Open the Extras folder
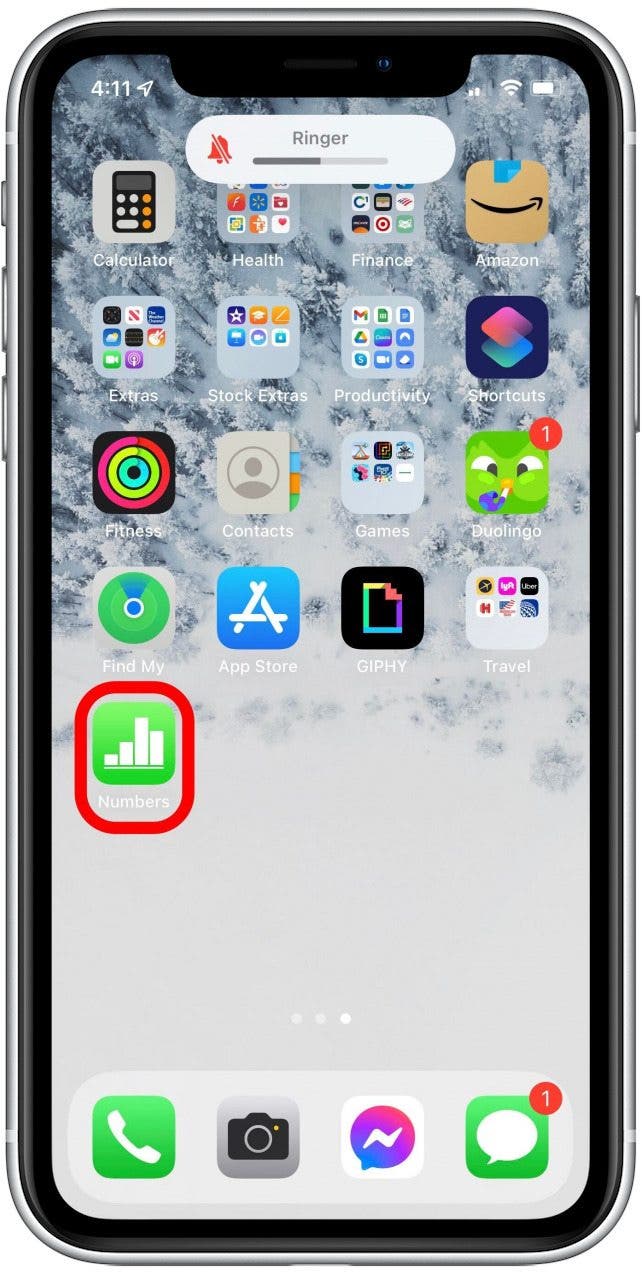 [x=134, y=337]
